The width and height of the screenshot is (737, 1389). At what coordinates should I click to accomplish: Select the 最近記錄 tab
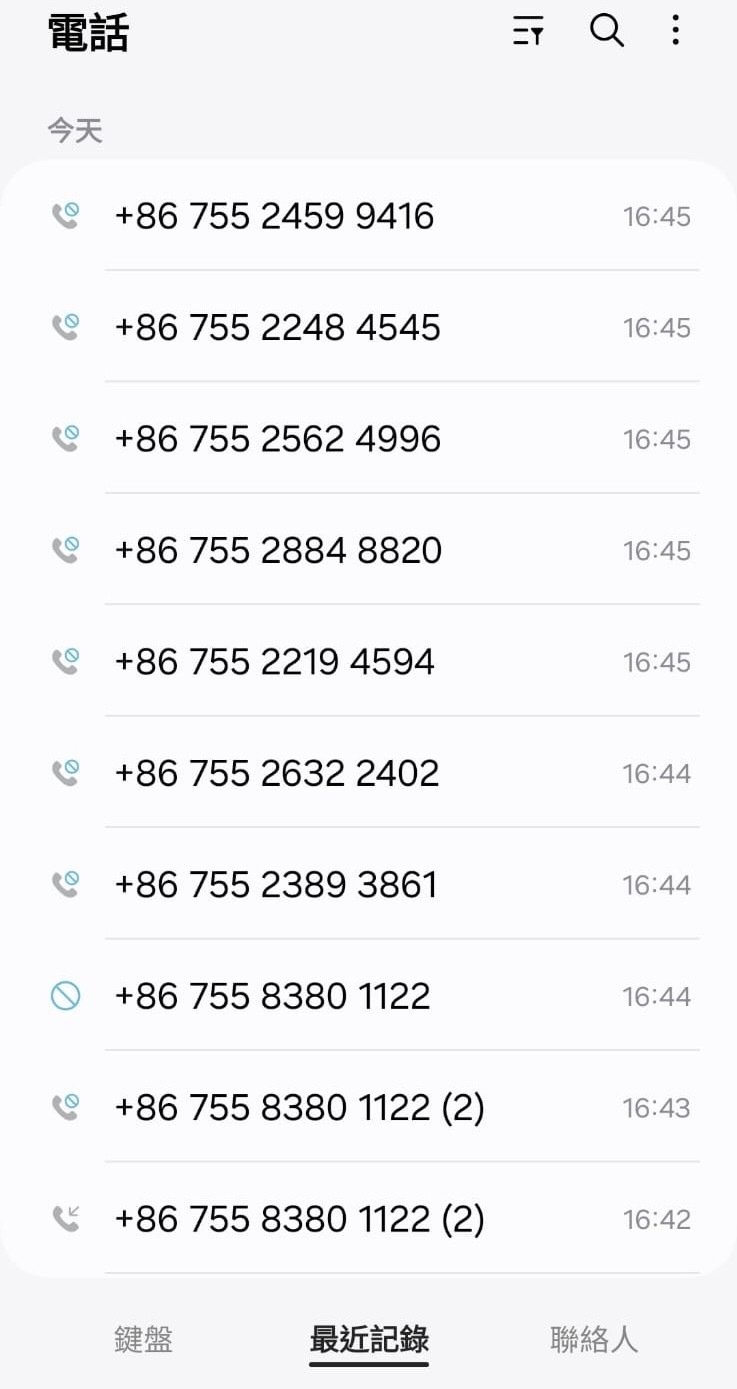[x=369, y=1339]
